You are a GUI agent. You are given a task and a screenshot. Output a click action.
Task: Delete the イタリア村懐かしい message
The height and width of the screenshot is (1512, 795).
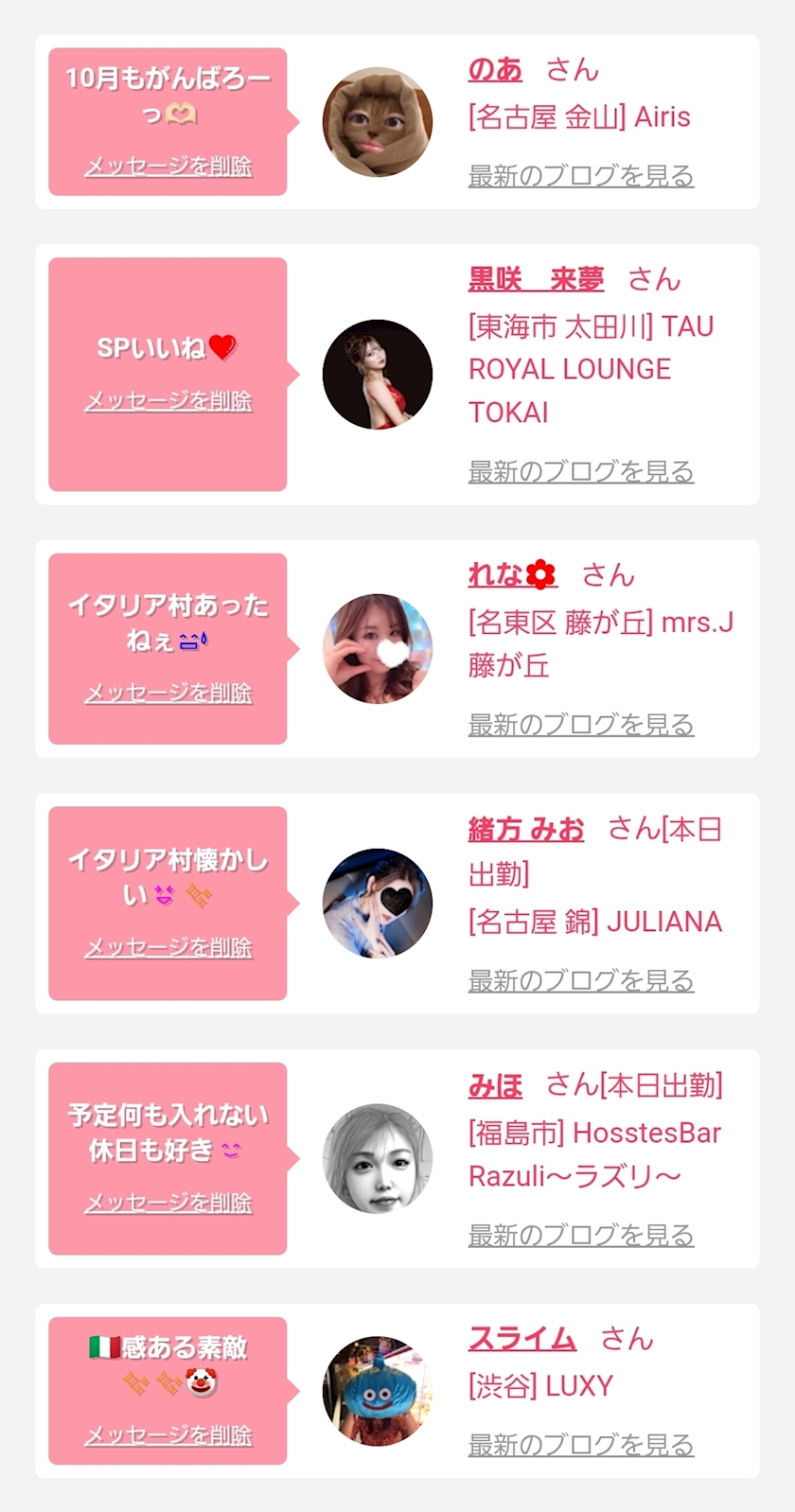(168, 948)
